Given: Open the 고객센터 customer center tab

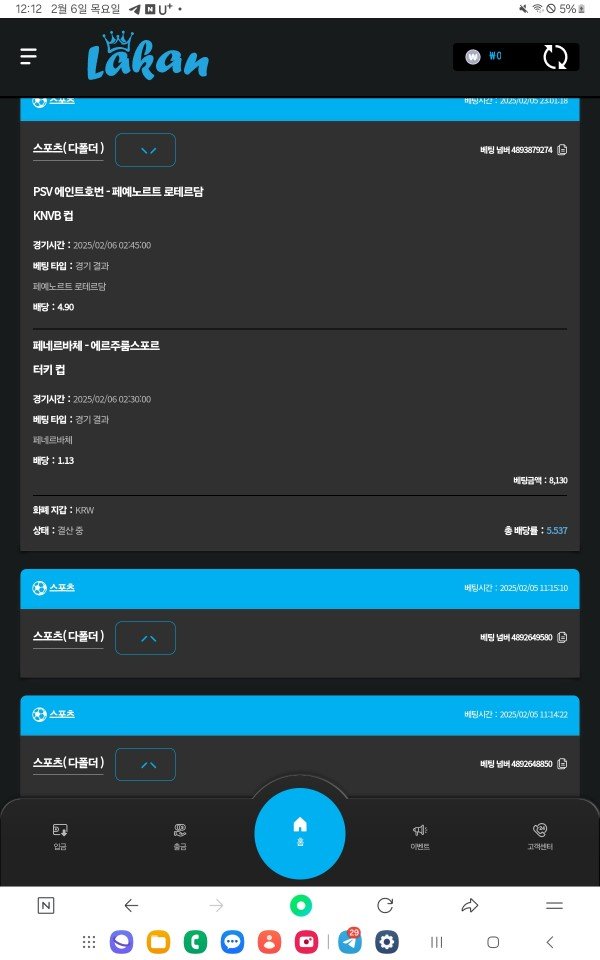Looking at the screenshot, I should pyautogui.click(x=540, y=836).
